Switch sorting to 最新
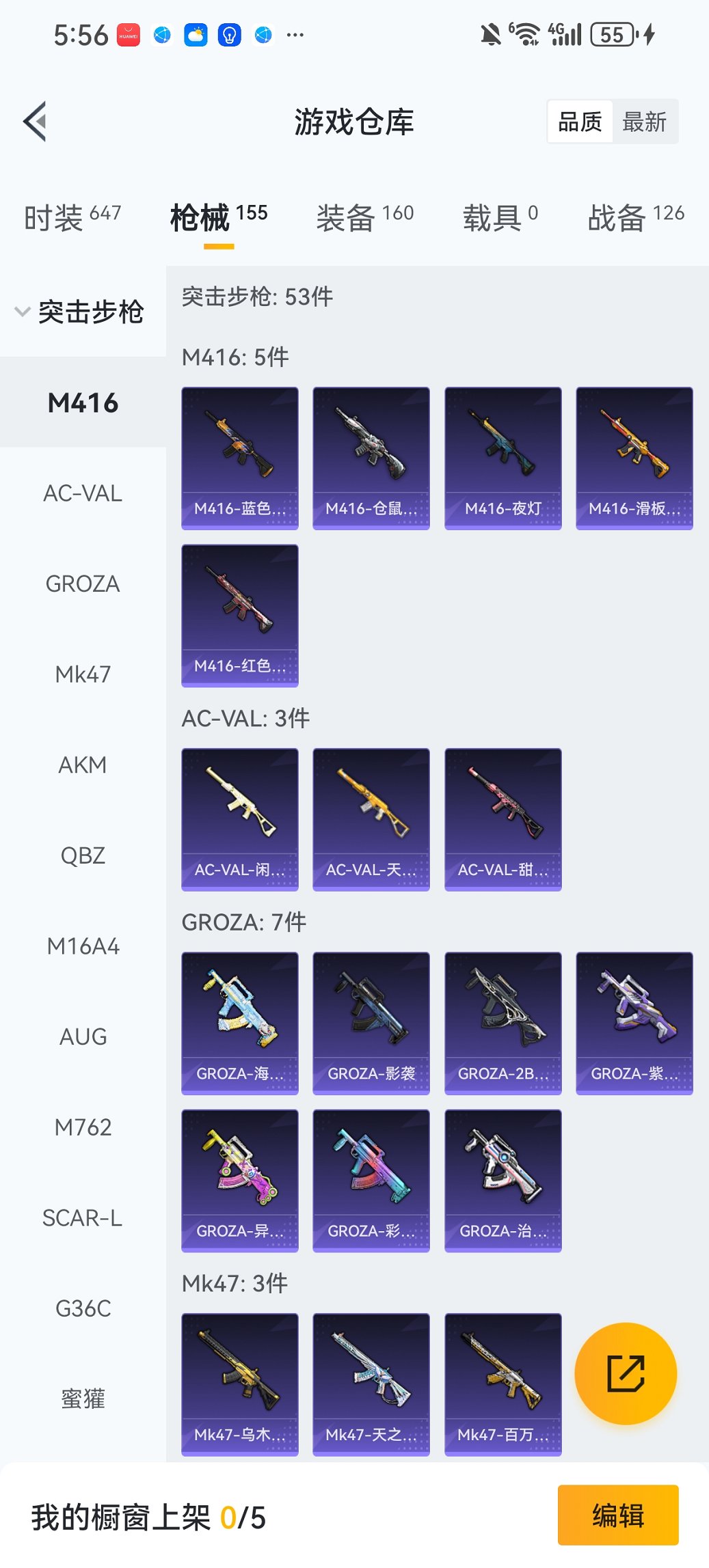The image size is (709, 1568). [644, 122]
